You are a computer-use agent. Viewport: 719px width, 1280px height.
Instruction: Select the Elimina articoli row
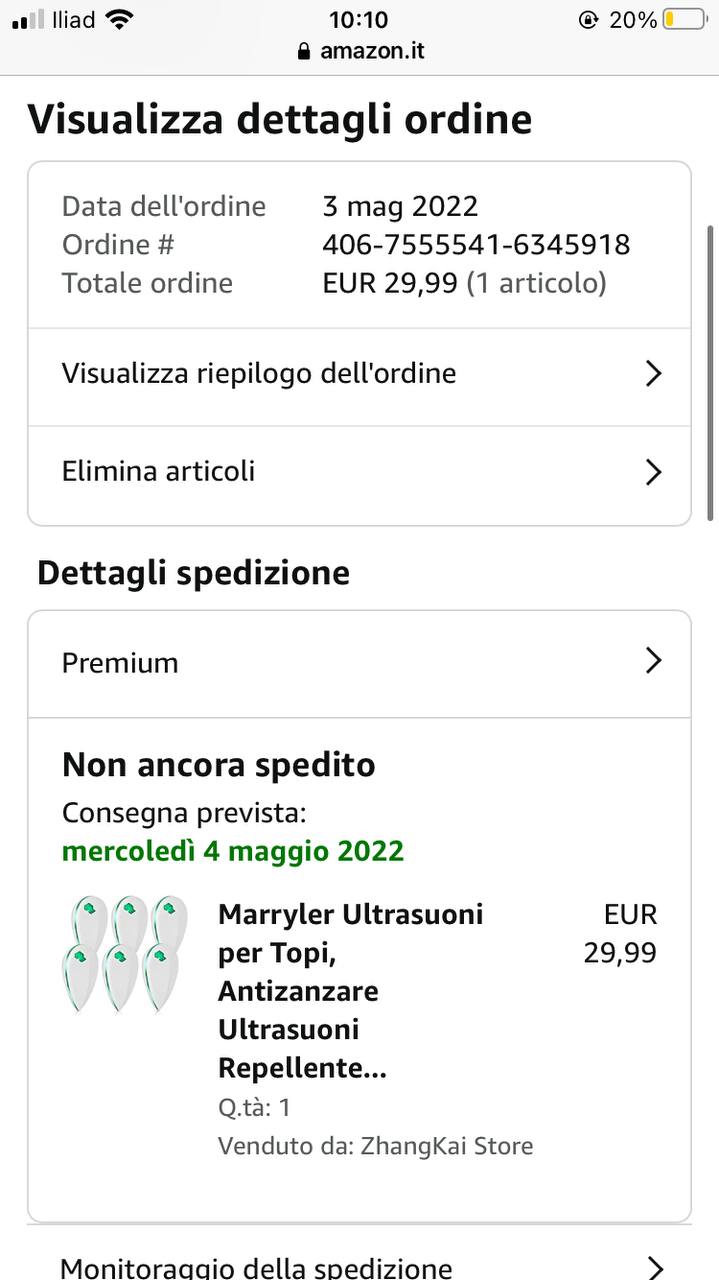click(359, 472)
